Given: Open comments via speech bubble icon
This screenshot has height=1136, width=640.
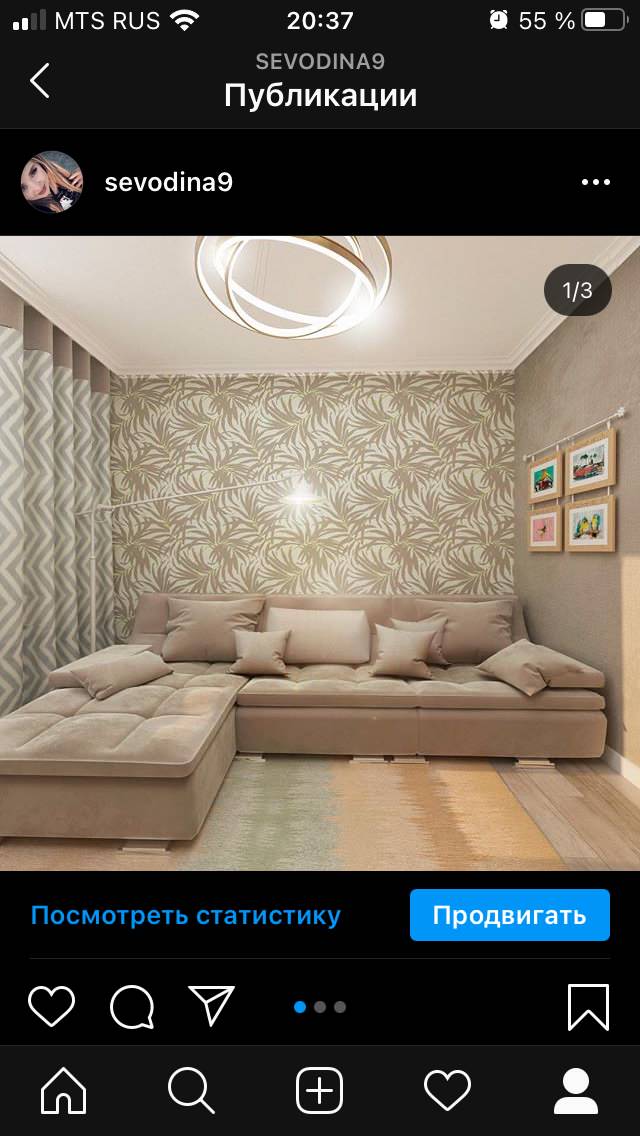Looking at the screenshot, I should click(132, 1006).
